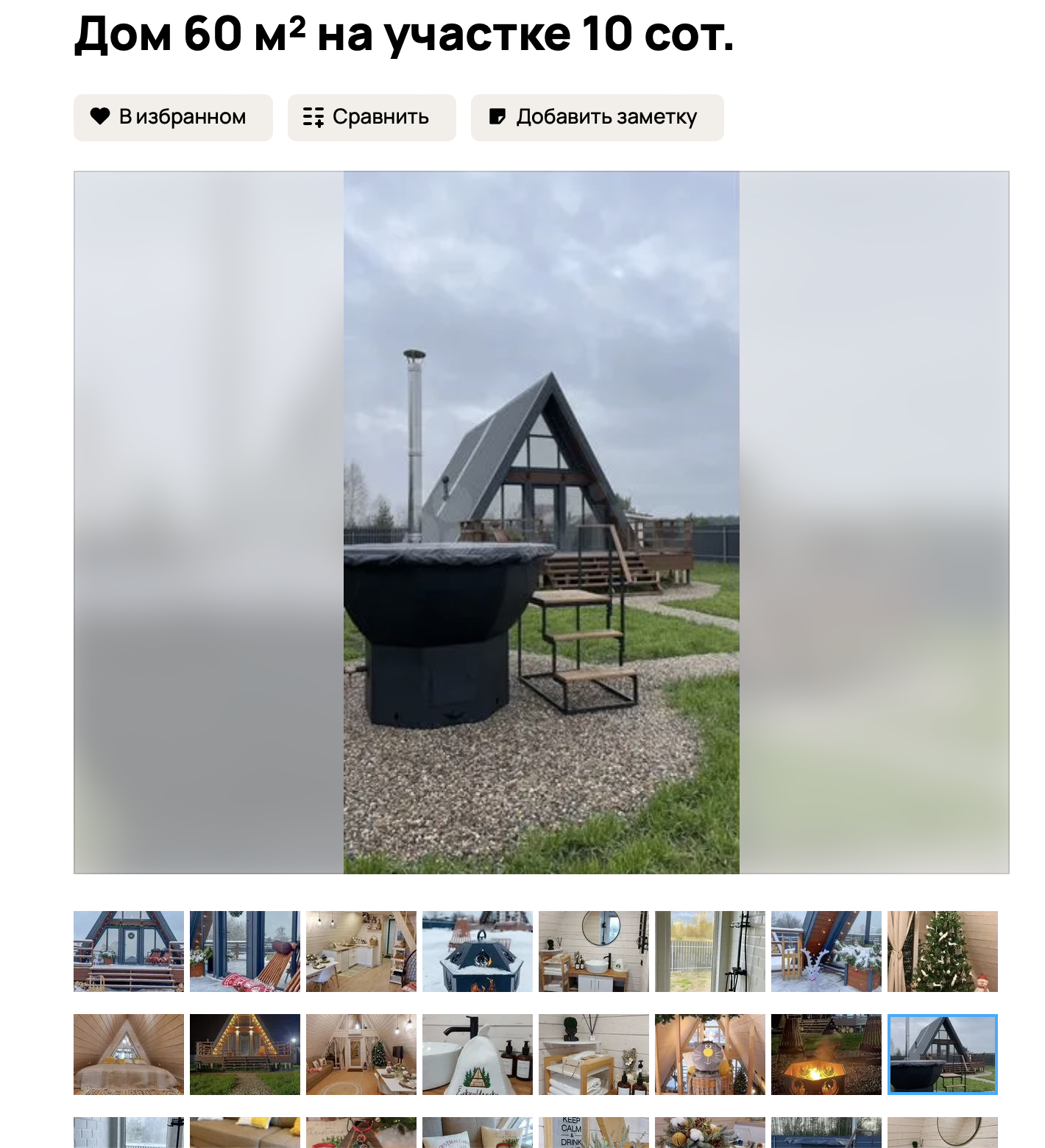Select thumbnail of house front with porch
1045x1148 pixels.
(129, 951)
